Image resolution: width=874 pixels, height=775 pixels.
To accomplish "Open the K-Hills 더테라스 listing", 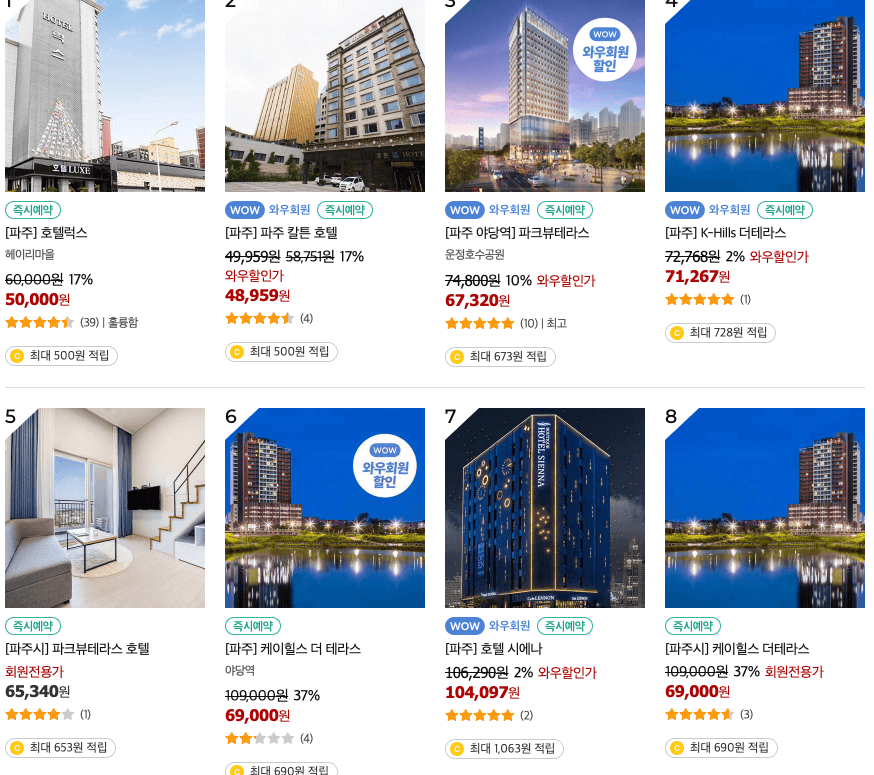I will 765,96.
